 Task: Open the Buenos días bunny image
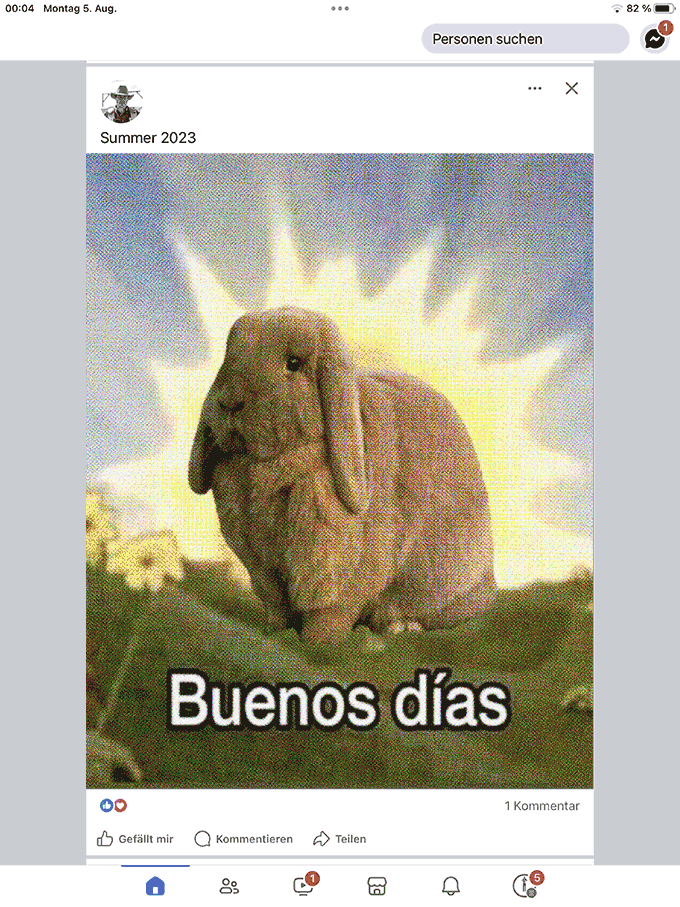[x=339, y=470]
